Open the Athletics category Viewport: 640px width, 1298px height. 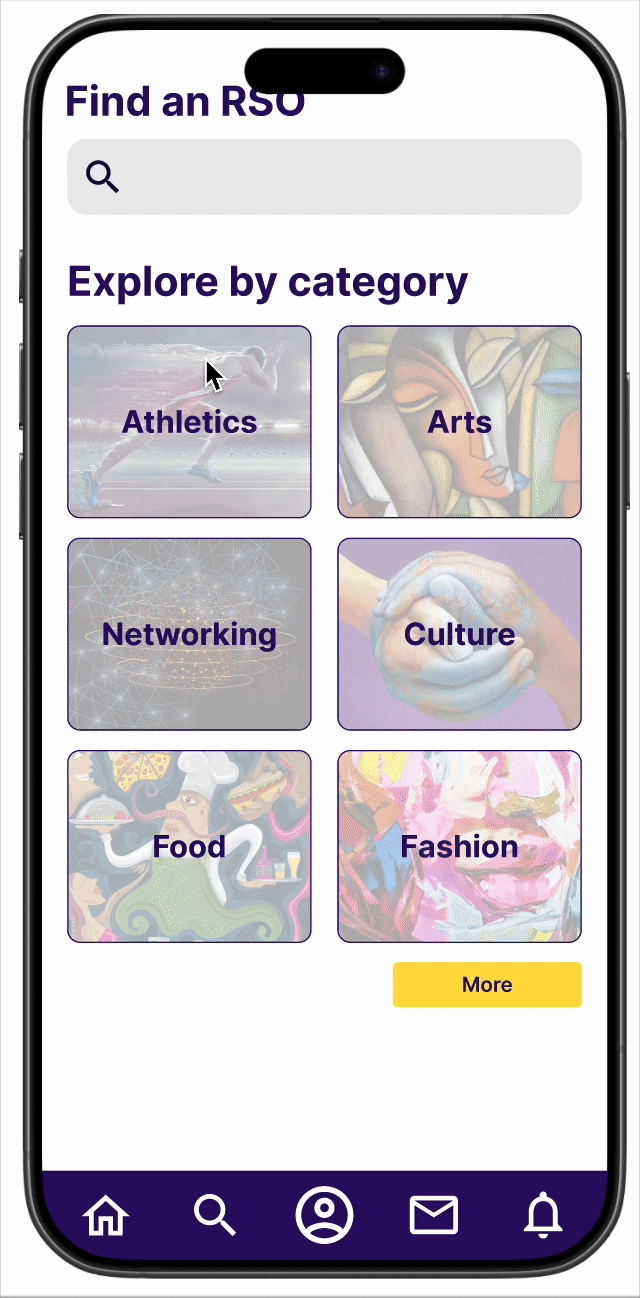coord(189,422)
